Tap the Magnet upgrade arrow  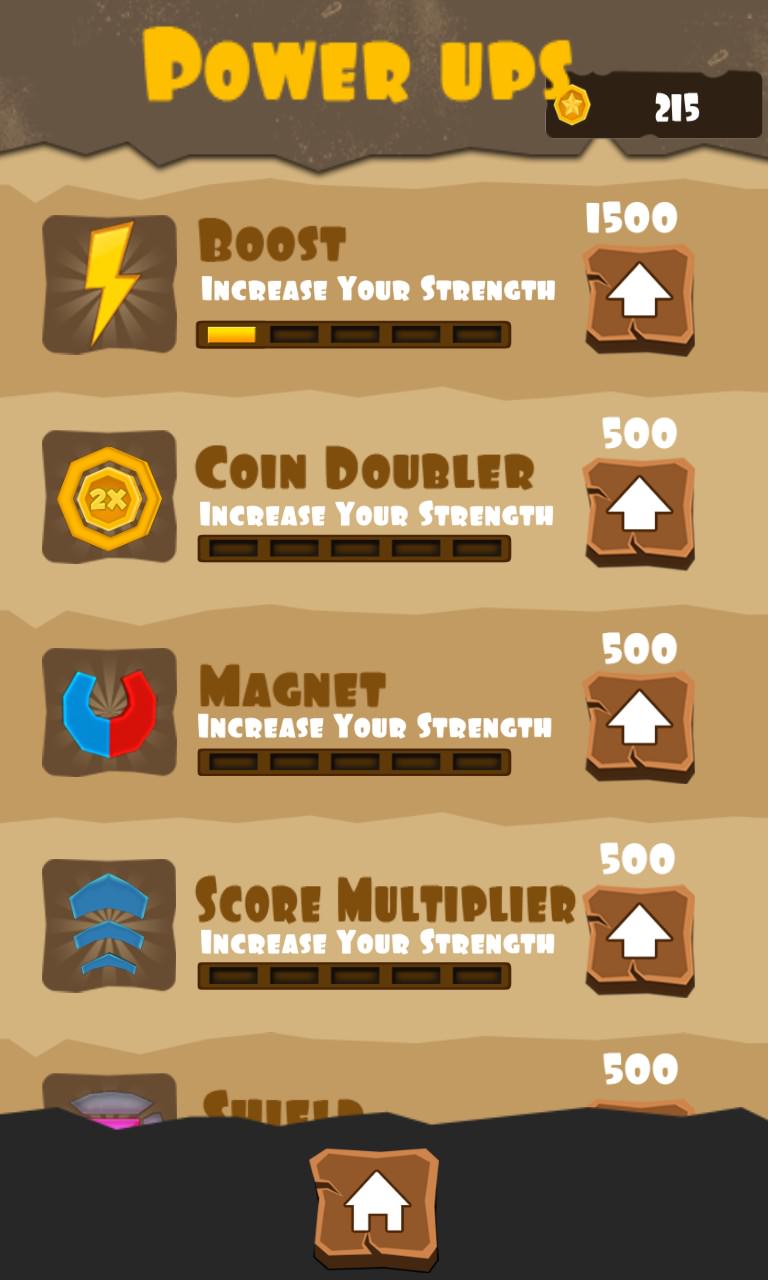[x=639, y=726]
